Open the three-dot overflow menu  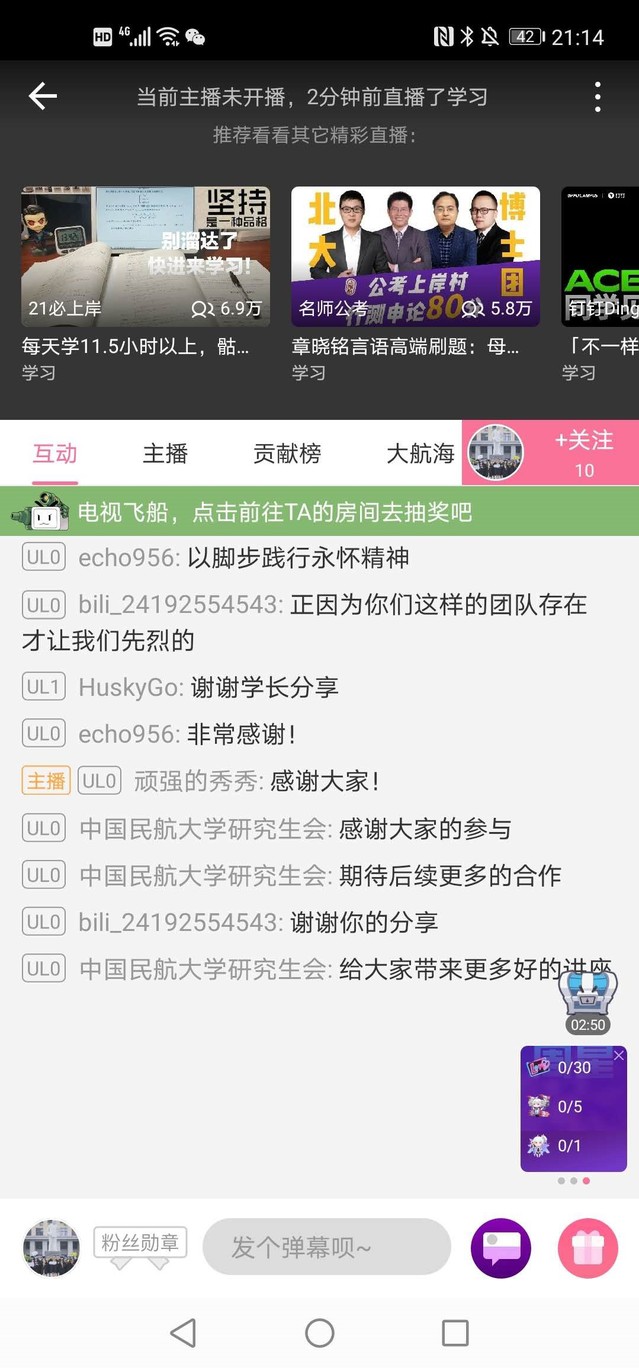coord(597,97)
